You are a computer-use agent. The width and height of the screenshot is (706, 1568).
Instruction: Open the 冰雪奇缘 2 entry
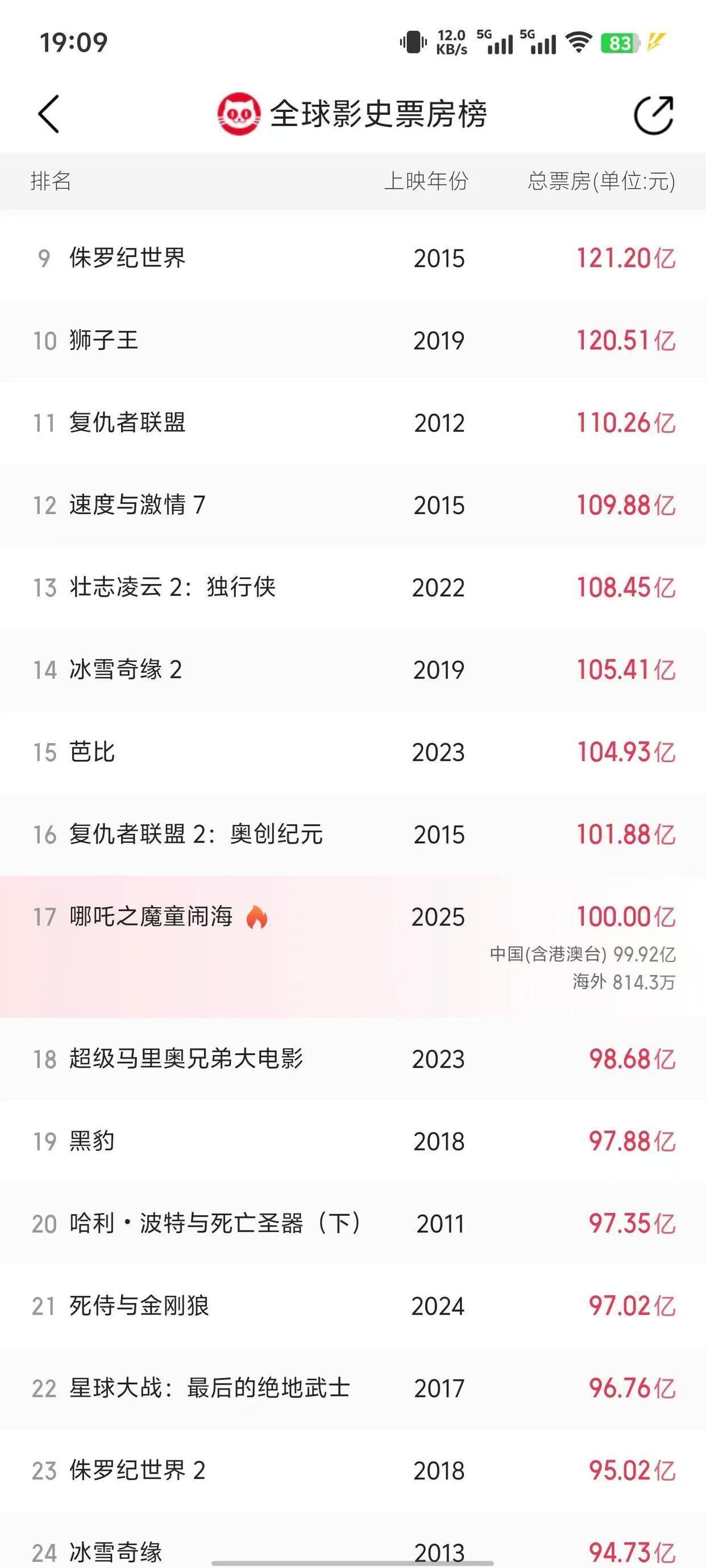(352, 670)
